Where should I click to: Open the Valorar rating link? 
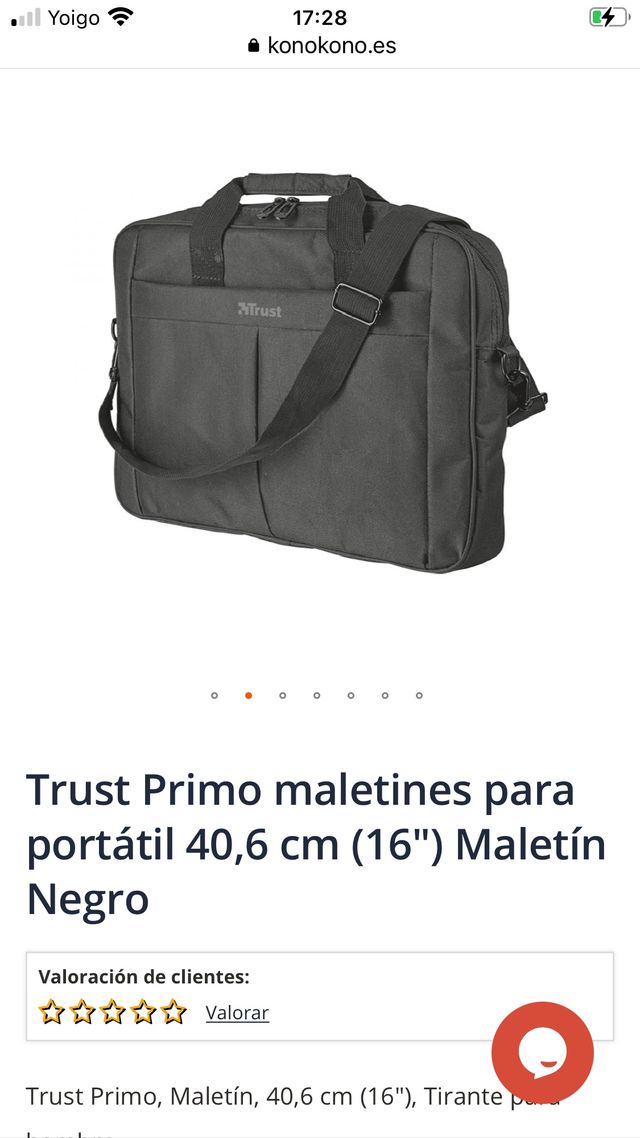[x=237, y=1012]
